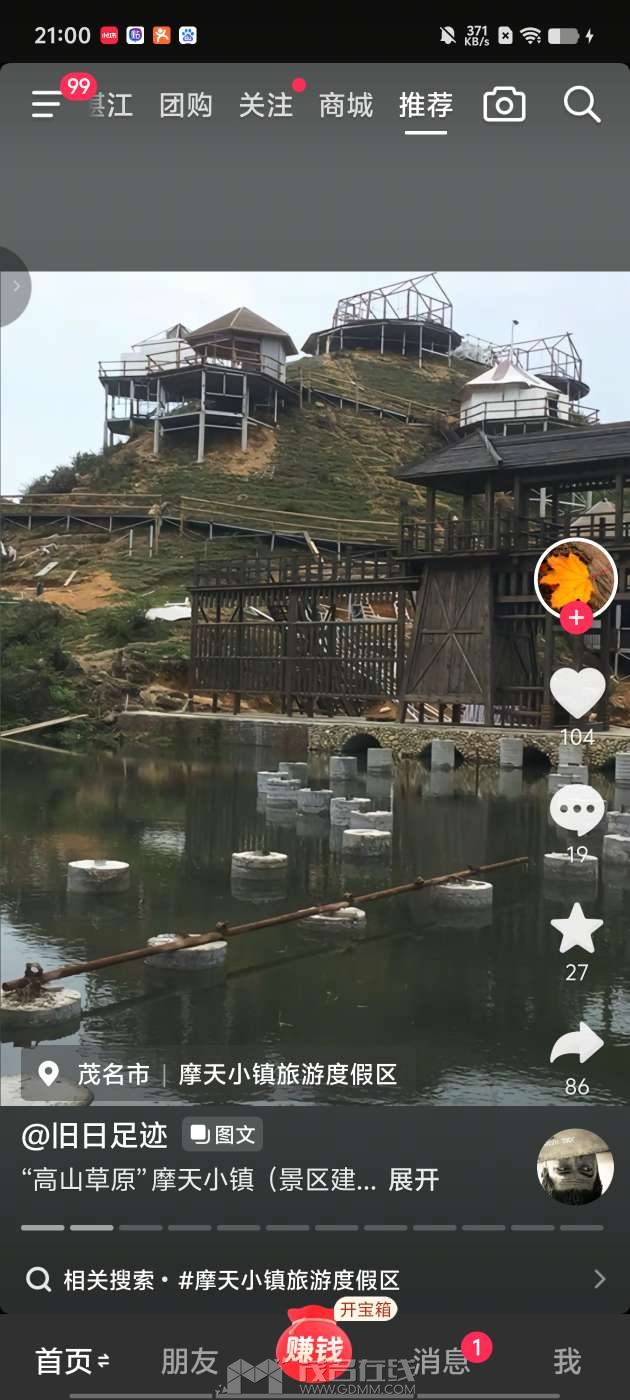Open the related search #摩天小镇旅游度假区
This screenshot has height=1400, width=630.
pyautogui.click(x=289, y=1279)
